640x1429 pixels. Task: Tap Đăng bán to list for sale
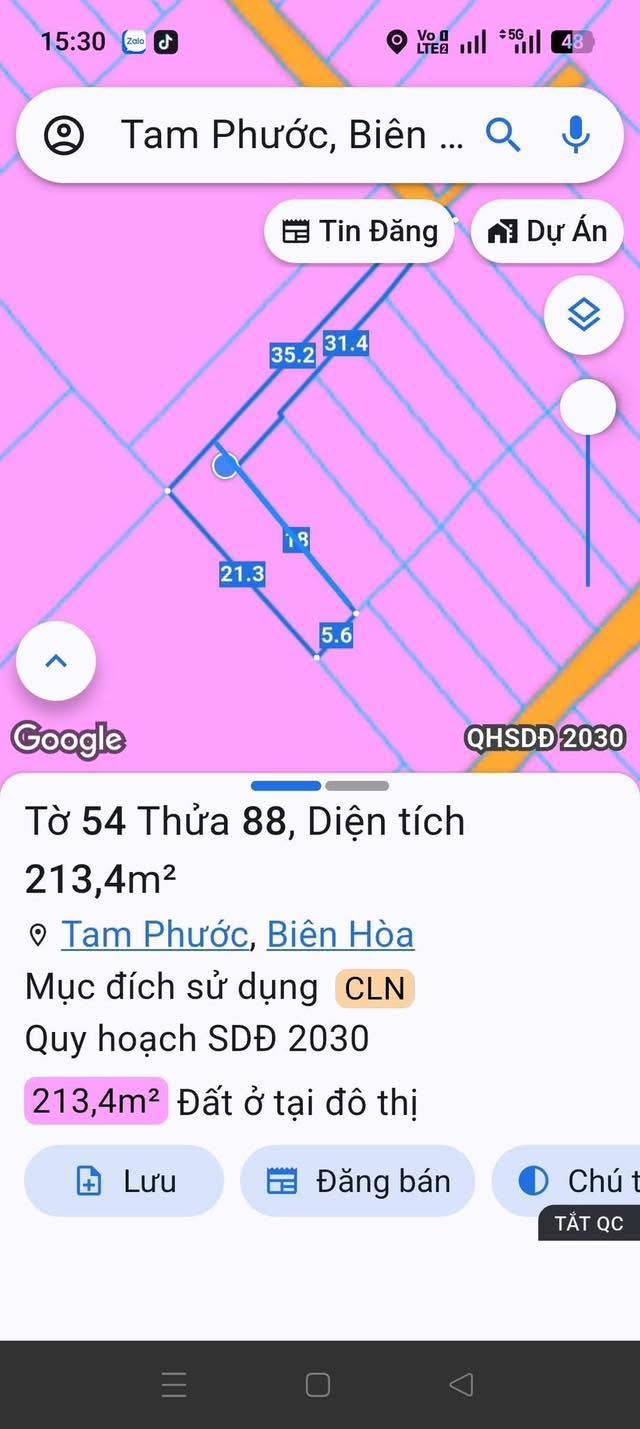pos(357,1181)
